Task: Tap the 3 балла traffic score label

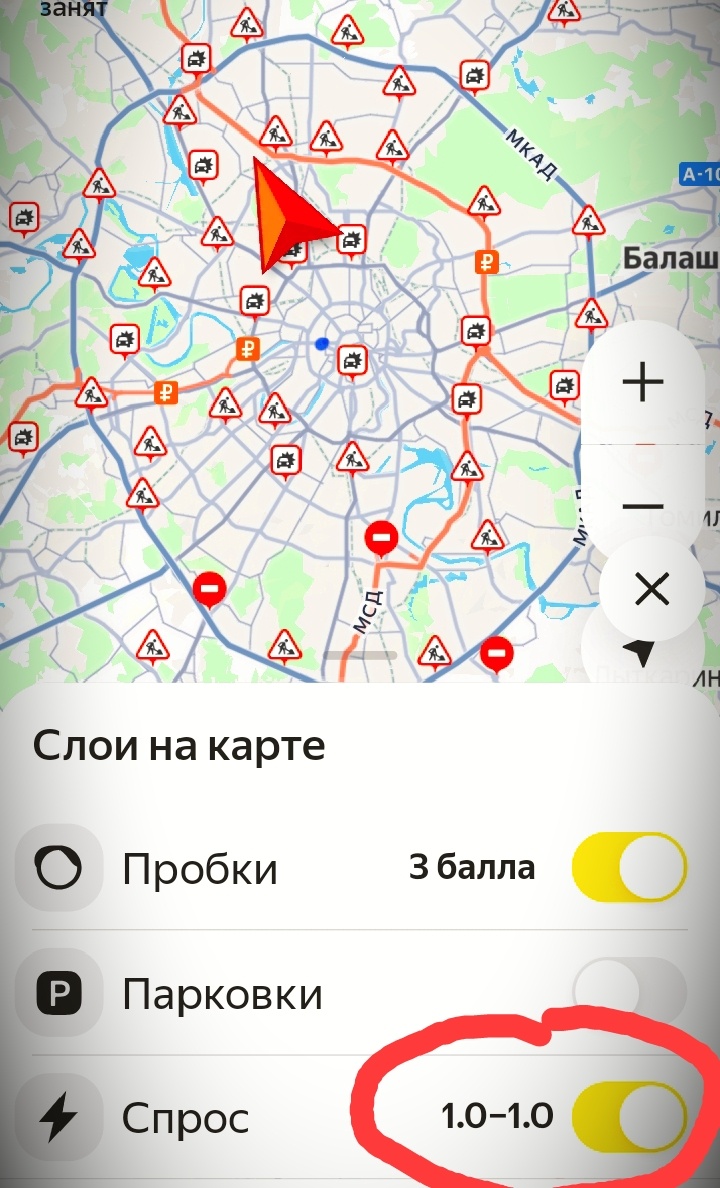Action: coord(470,868)
